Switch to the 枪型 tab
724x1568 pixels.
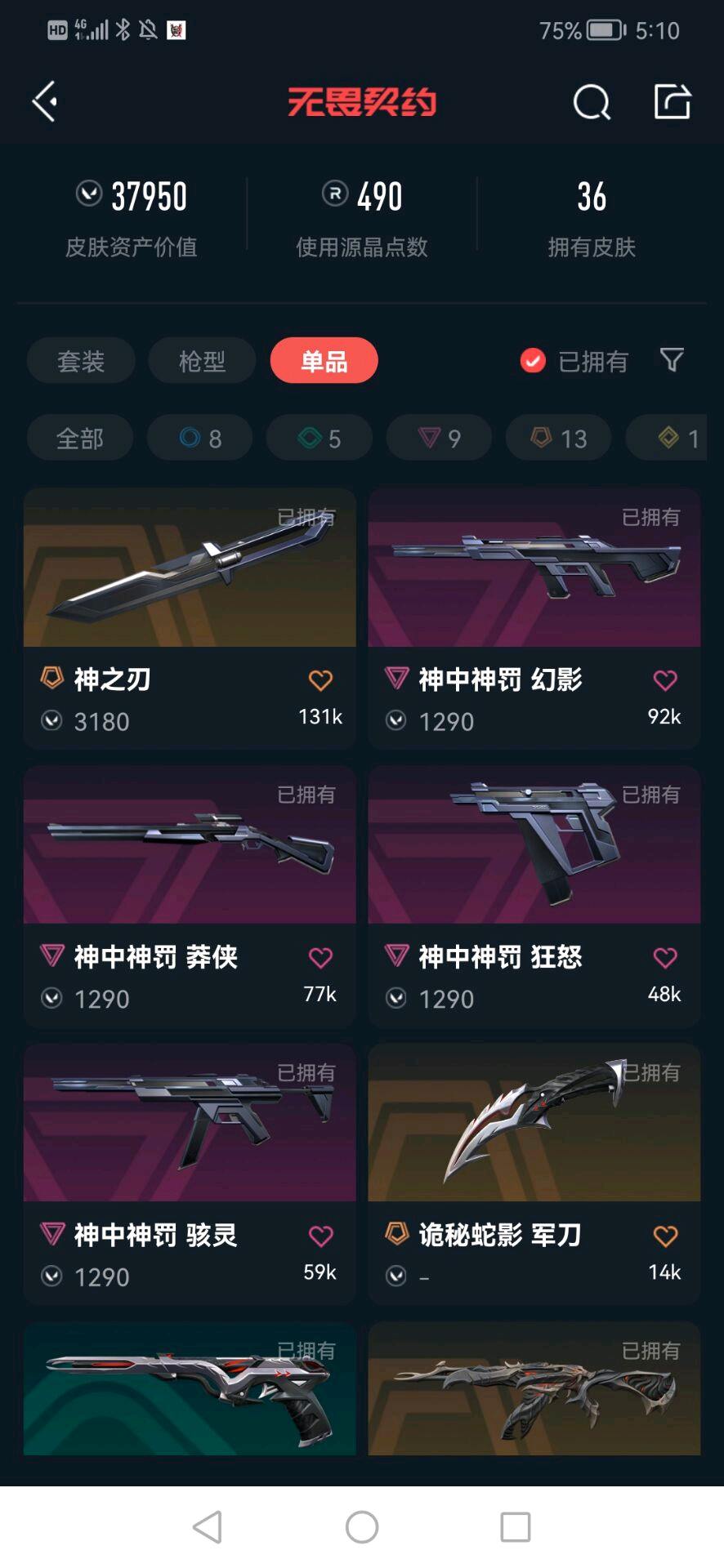click(x=202, y=361)
